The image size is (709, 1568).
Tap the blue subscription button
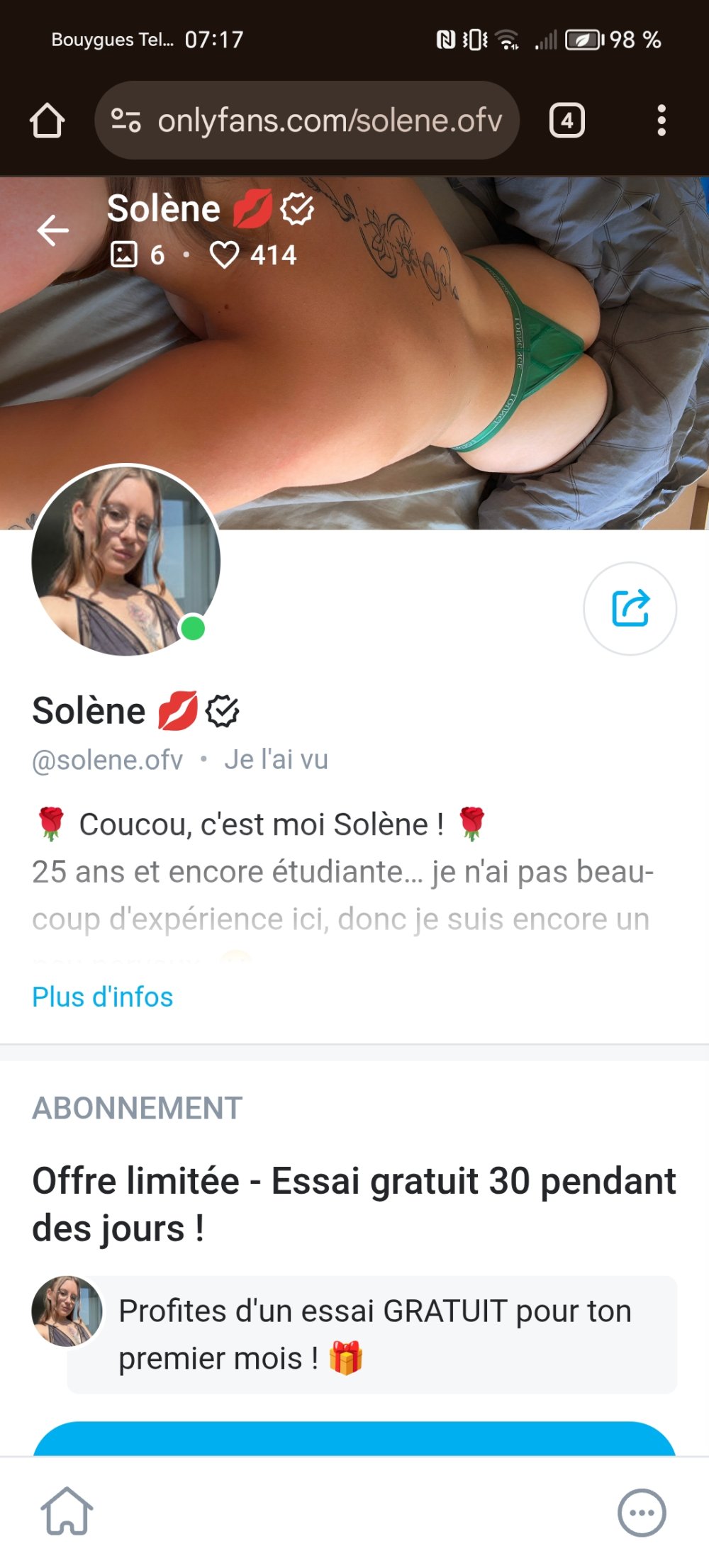click(x=354, y=1440)
